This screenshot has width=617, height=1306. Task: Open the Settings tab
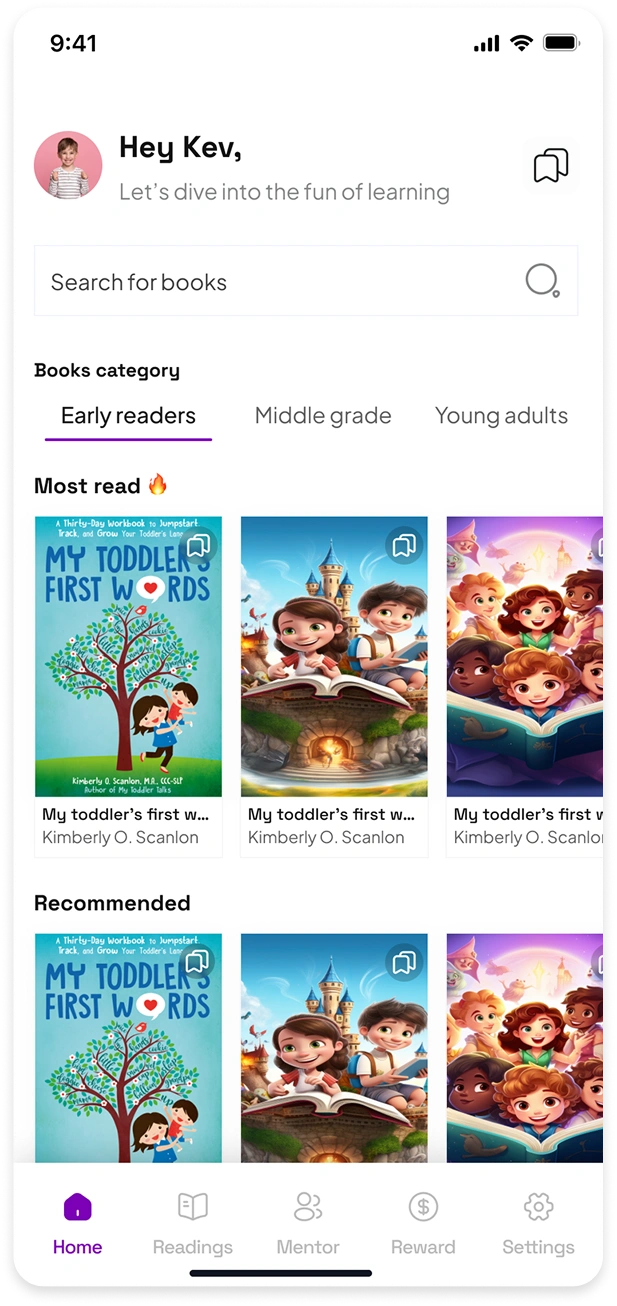pos(538,1223)
